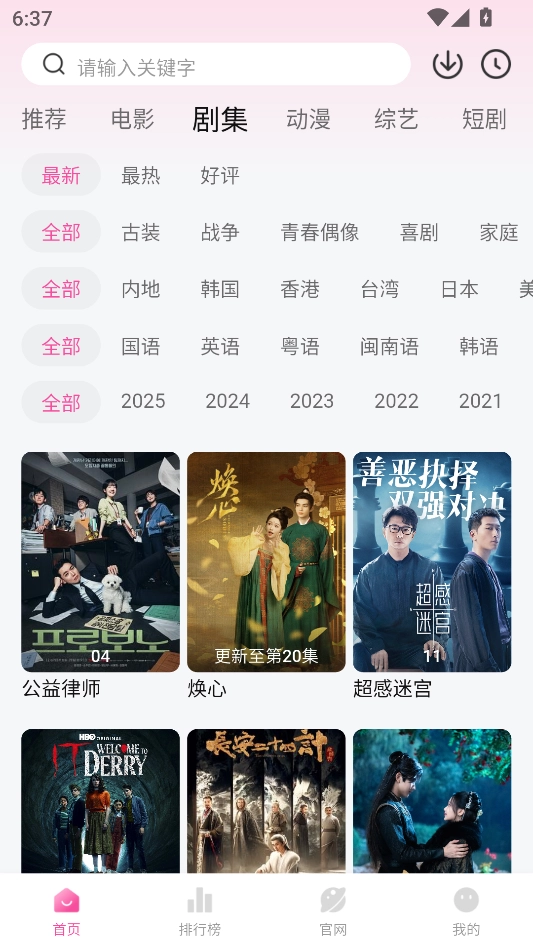Switch to the 动漫 tab

coord(308,119)
